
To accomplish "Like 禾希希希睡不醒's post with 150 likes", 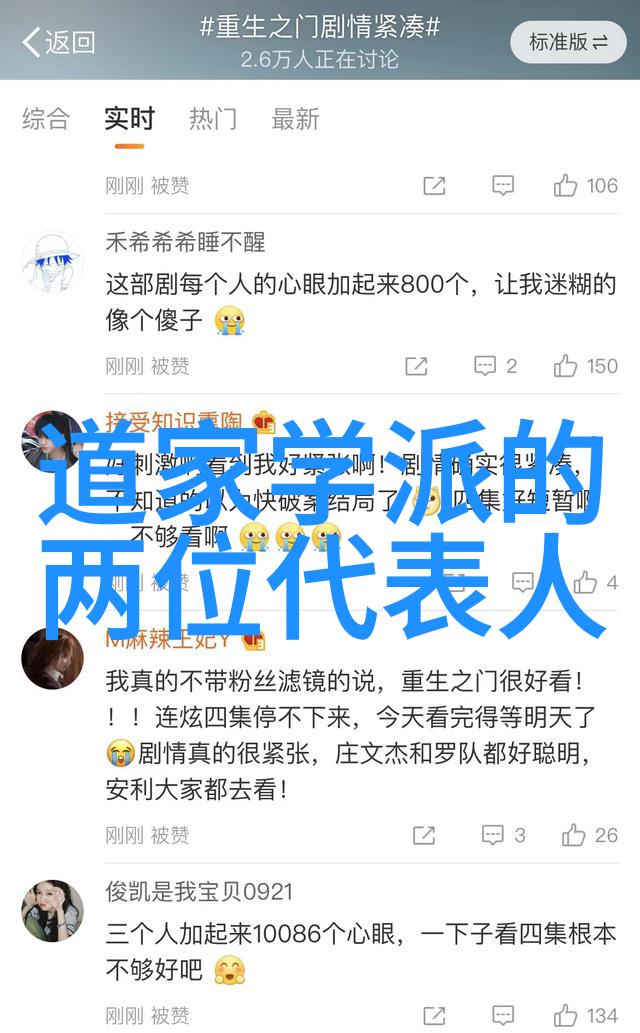I will 586,366.
